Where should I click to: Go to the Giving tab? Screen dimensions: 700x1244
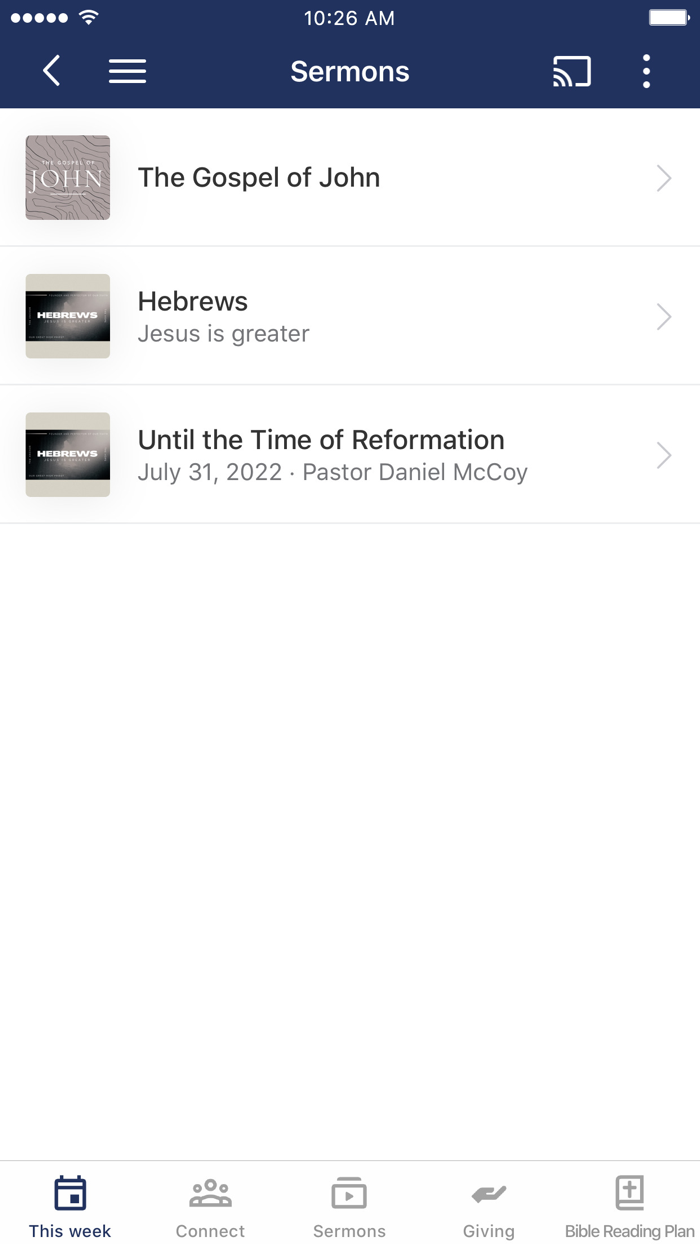pos(489,1205)
